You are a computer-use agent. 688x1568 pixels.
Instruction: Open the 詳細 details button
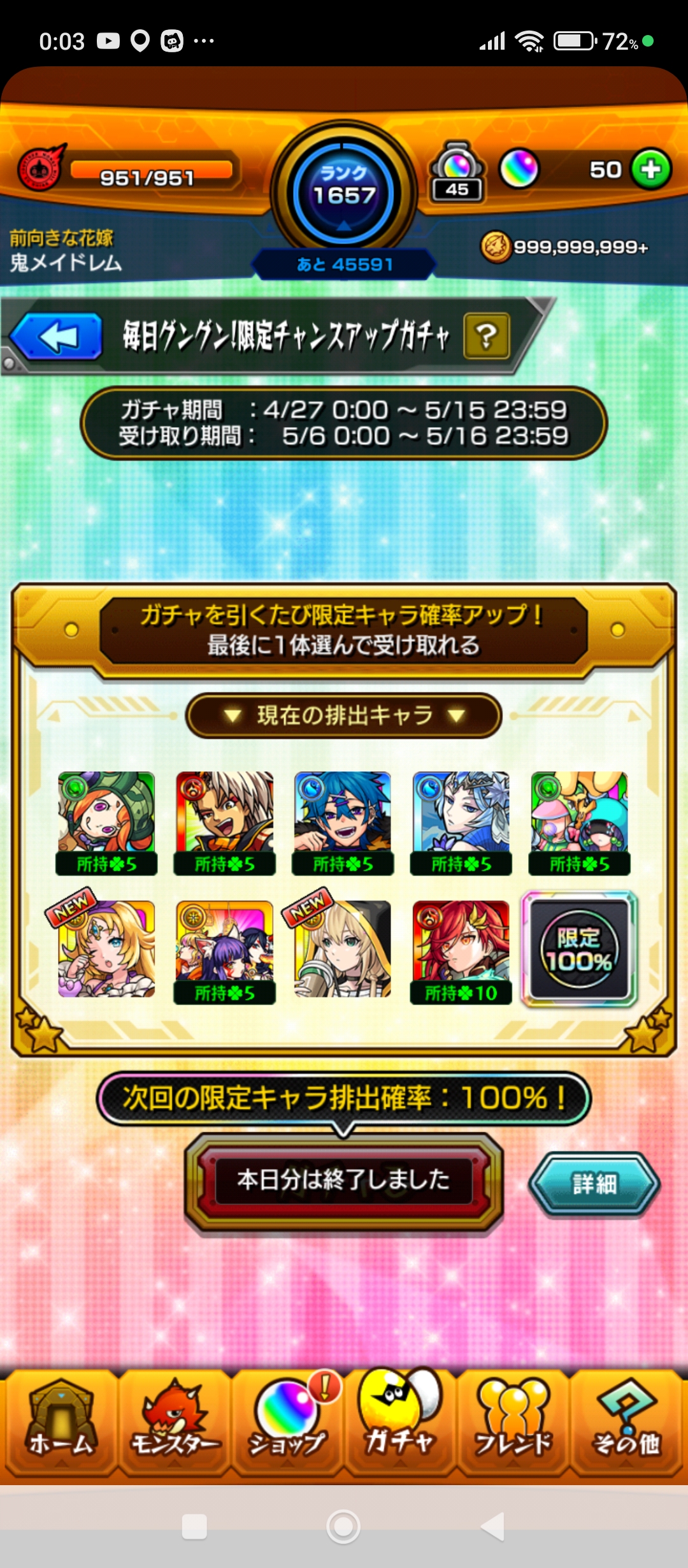click(x=594, y=1184)
